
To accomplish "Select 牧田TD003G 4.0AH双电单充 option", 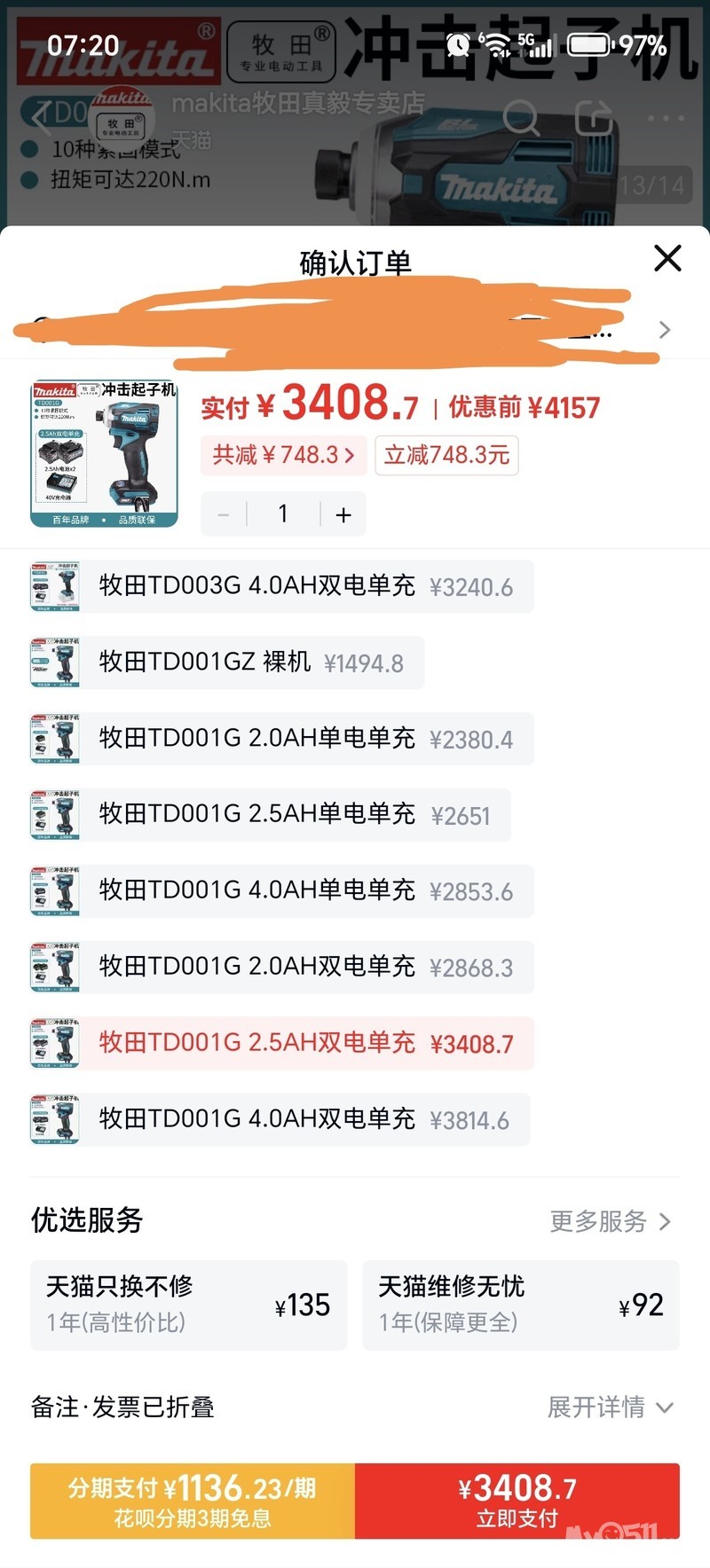I will [x=281, y=586].
